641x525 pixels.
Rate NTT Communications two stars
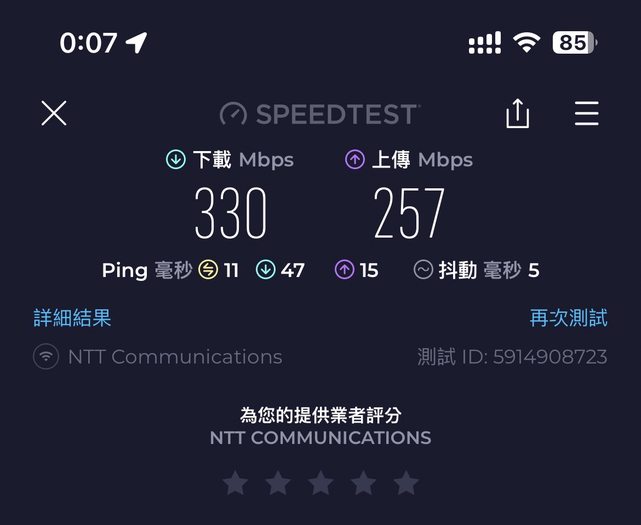[278, 484]
